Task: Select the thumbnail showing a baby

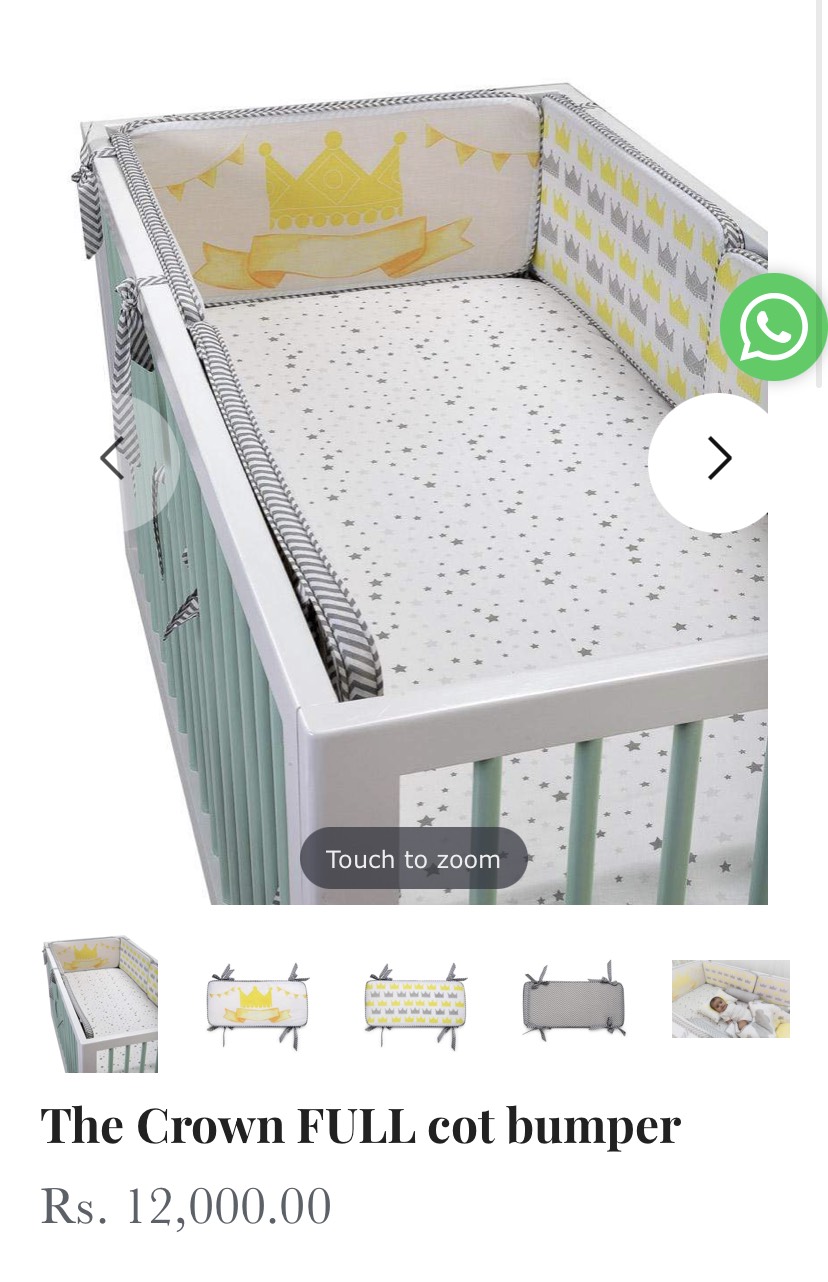Action: tap(730, 999)
